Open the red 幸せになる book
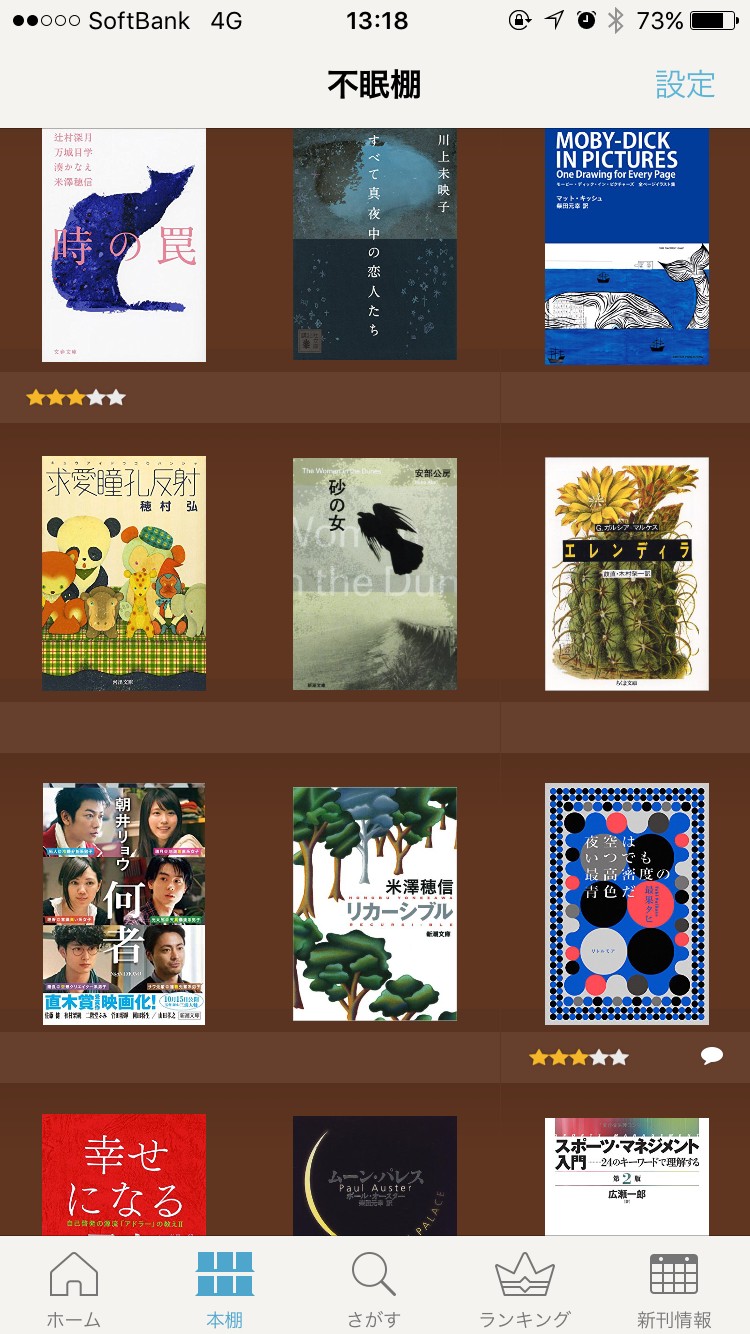 (124, 1176)
